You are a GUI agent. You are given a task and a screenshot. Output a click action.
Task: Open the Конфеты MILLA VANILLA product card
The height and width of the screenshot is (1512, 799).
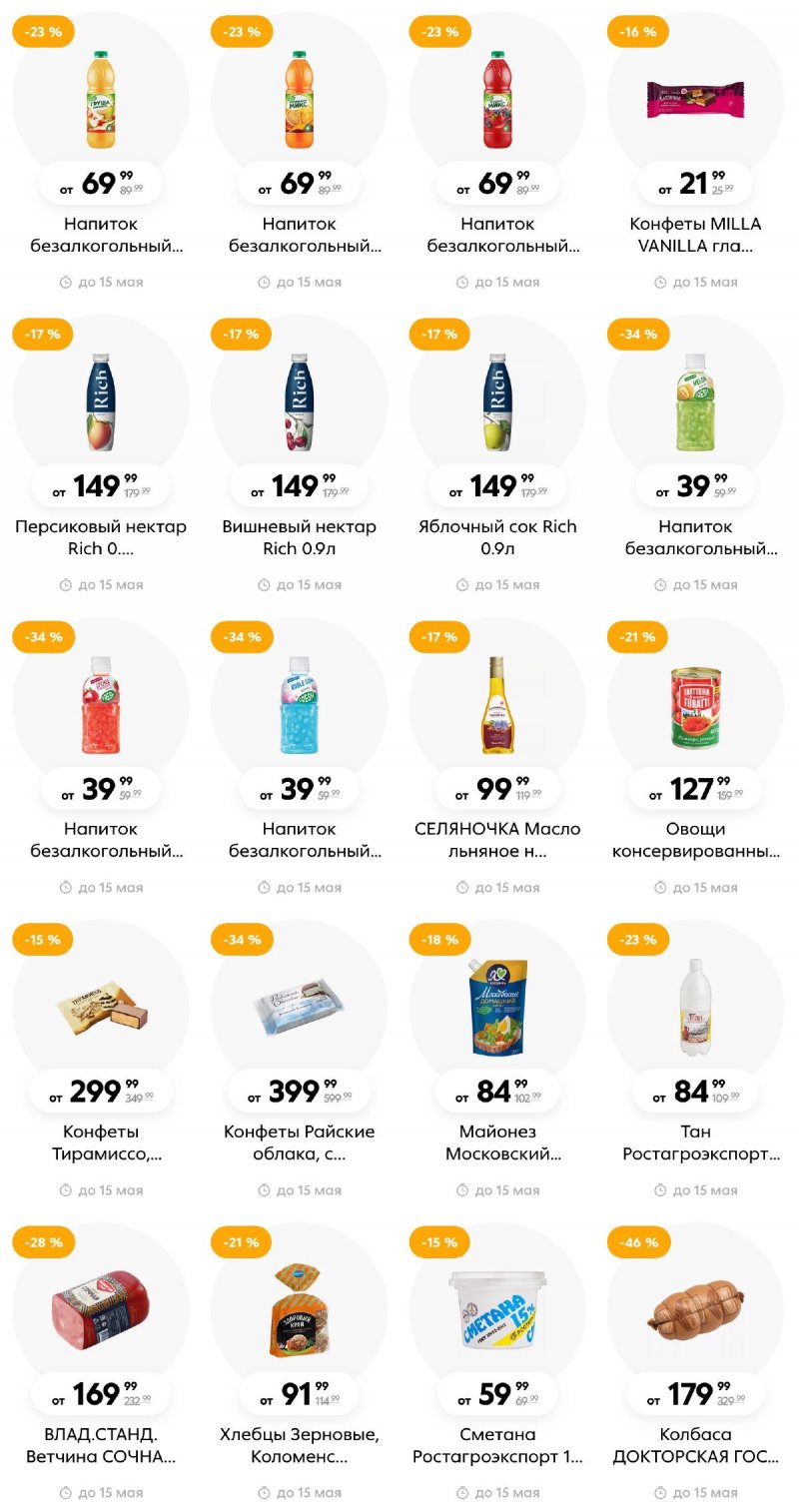tap(695, 101)
